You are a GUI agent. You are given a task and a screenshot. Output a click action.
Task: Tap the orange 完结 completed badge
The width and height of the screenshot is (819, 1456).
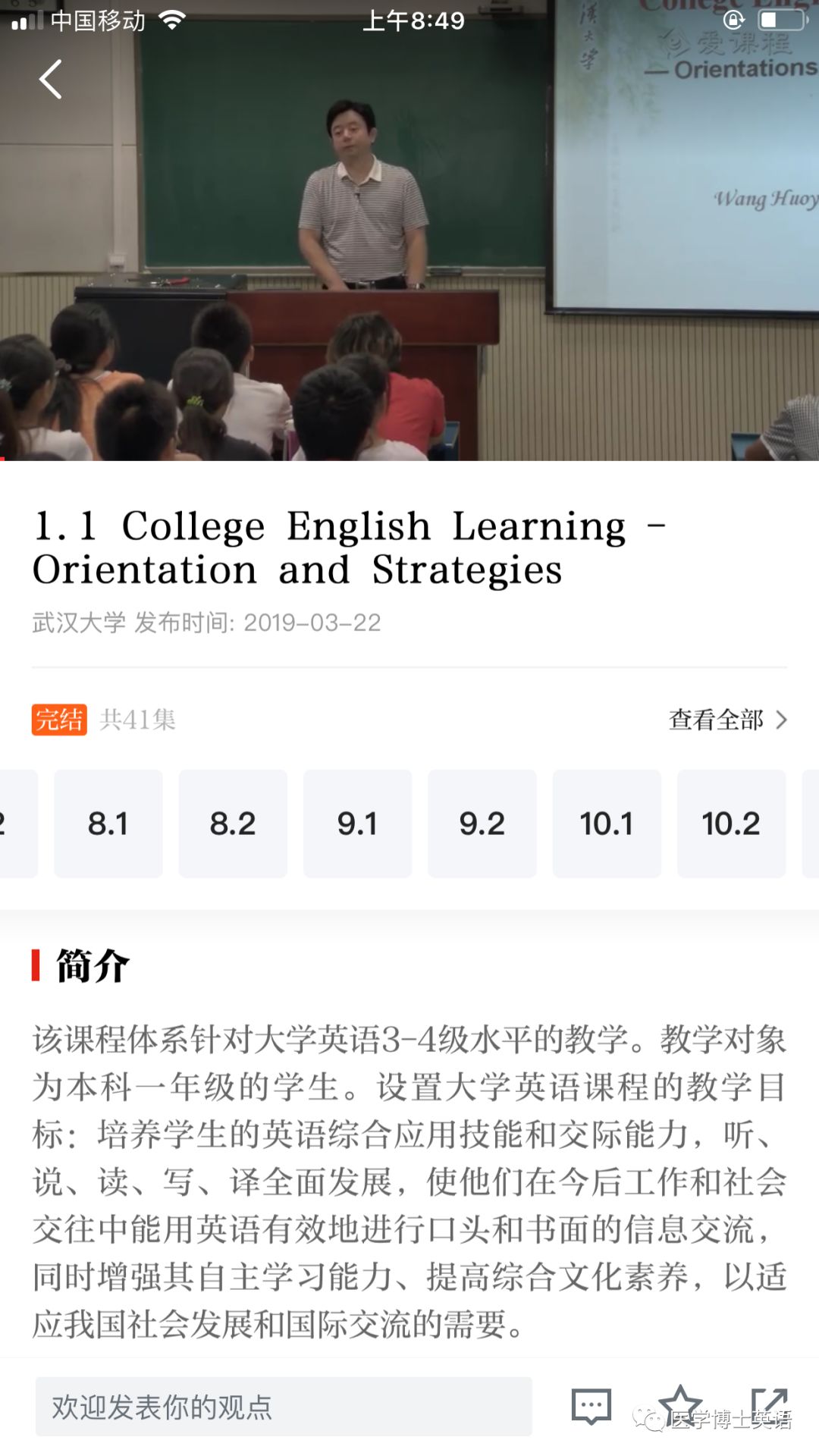coord(61,721)
